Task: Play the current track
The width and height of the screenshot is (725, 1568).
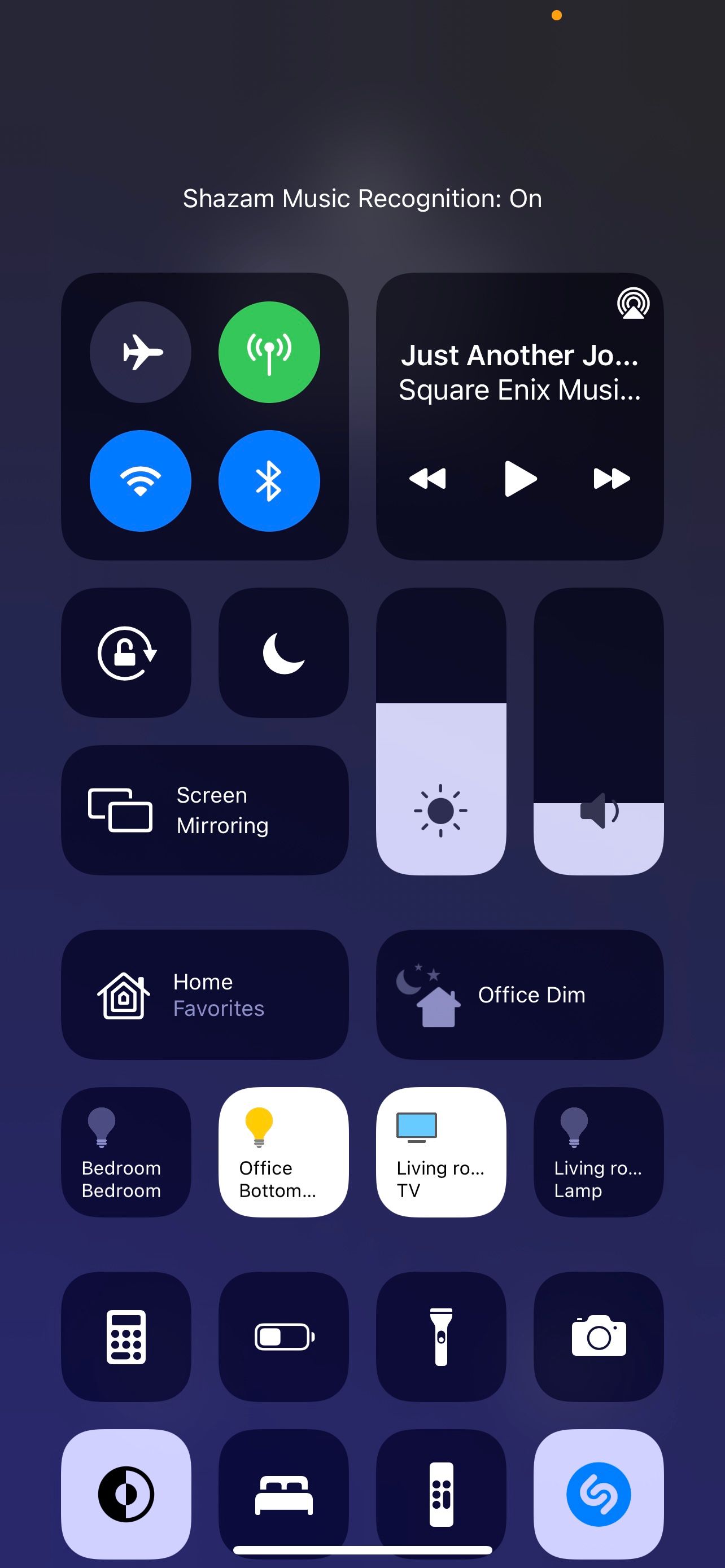Action: (521, 479)
